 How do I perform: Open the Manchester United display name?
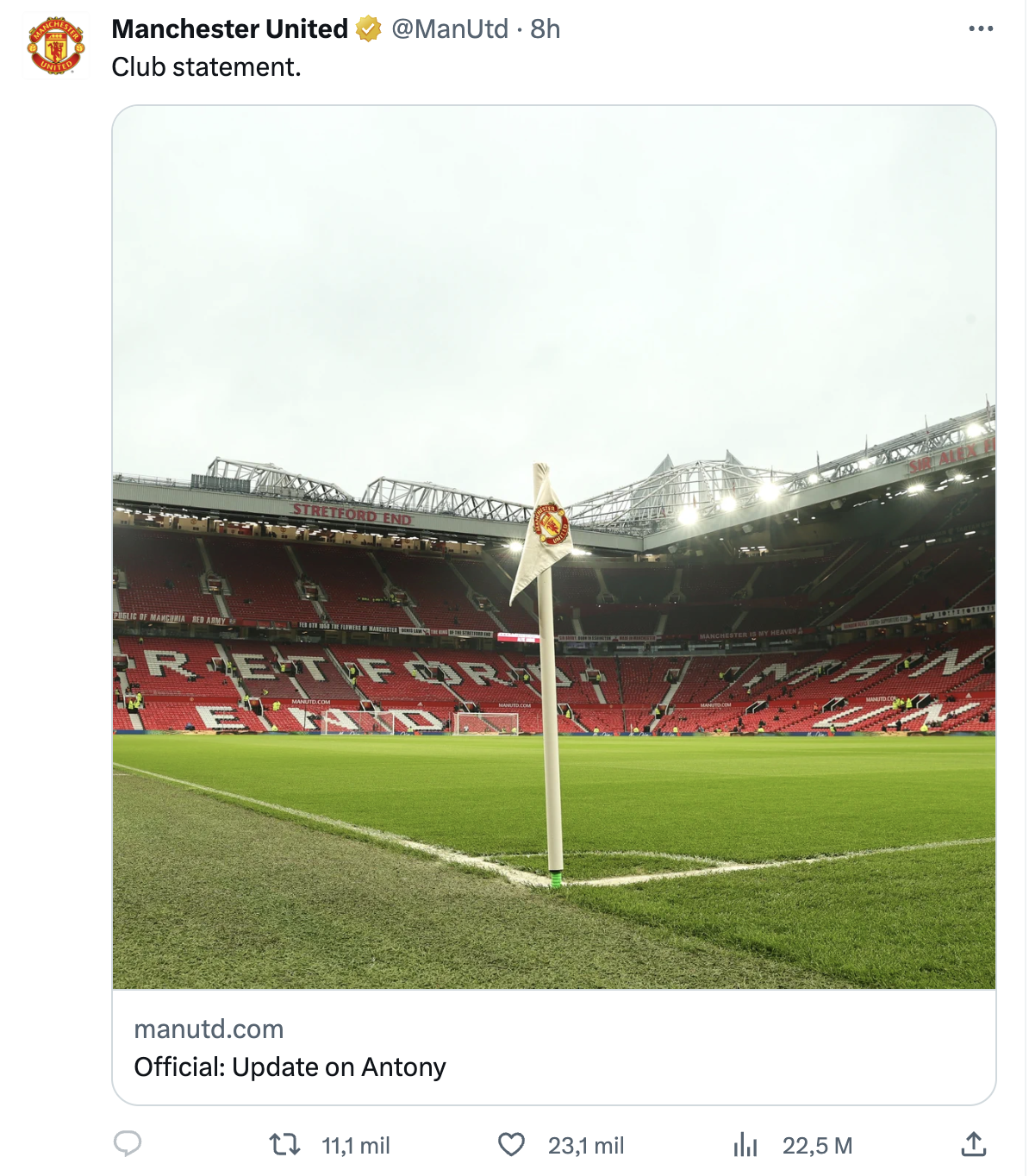pos(229,29)
